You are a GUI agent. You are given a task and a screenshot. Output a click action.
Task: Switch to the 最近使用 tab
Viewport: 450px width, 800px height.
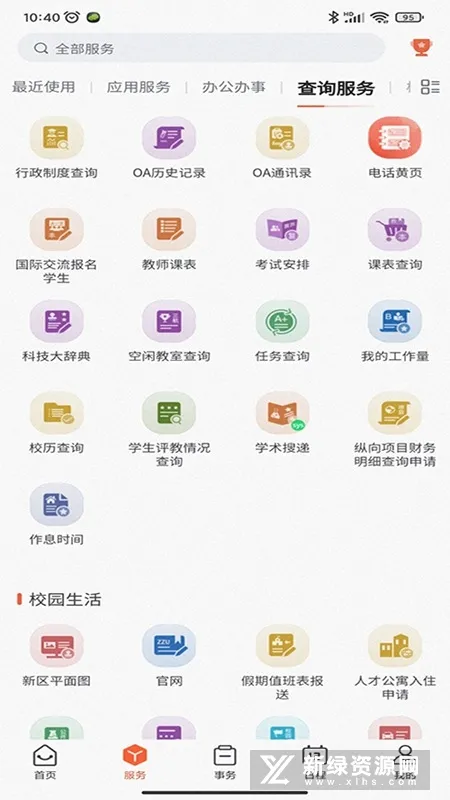point(44,87)
